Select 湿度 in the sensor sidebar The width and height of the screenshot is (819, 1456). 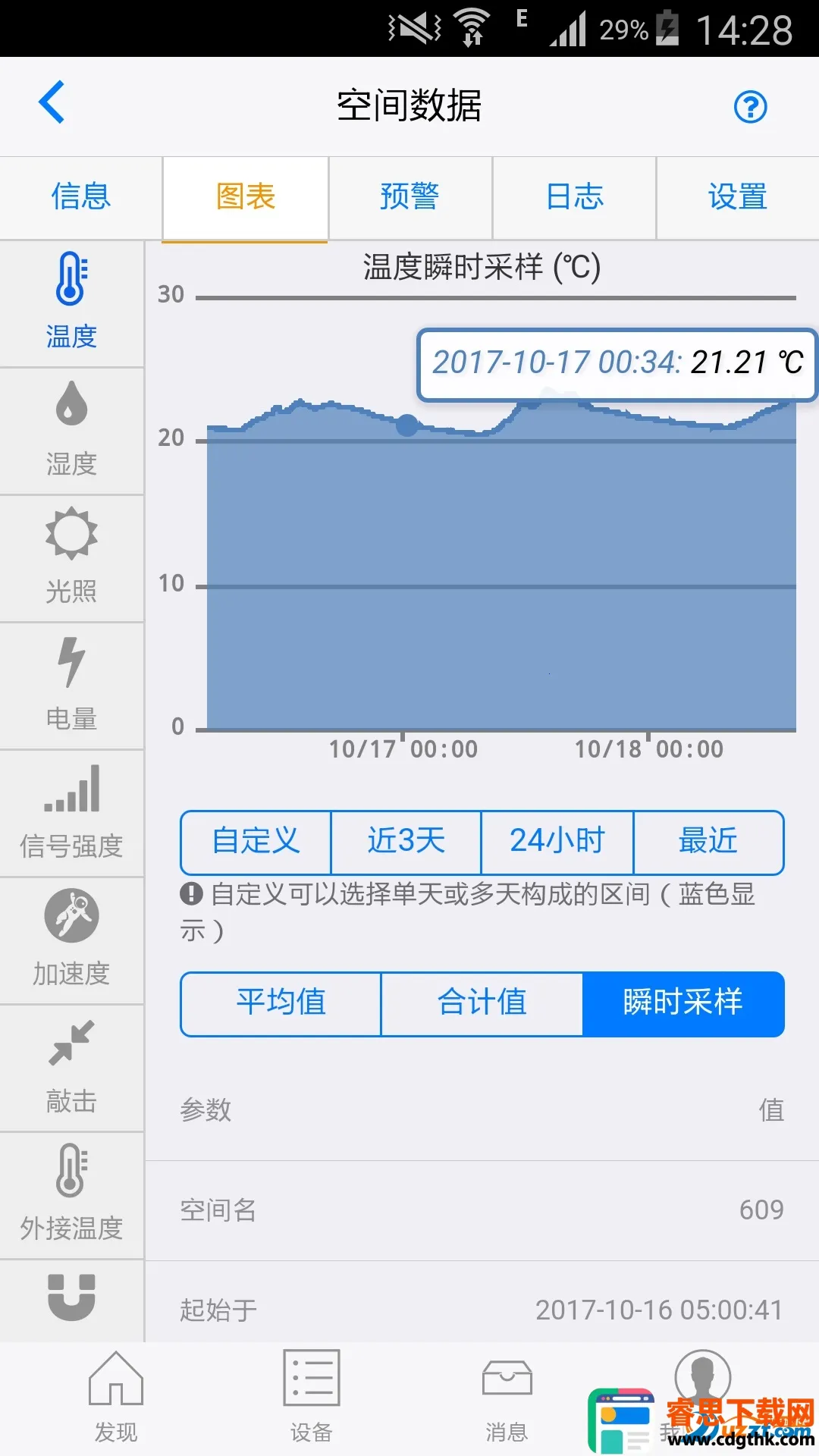[x=71, y=431]
